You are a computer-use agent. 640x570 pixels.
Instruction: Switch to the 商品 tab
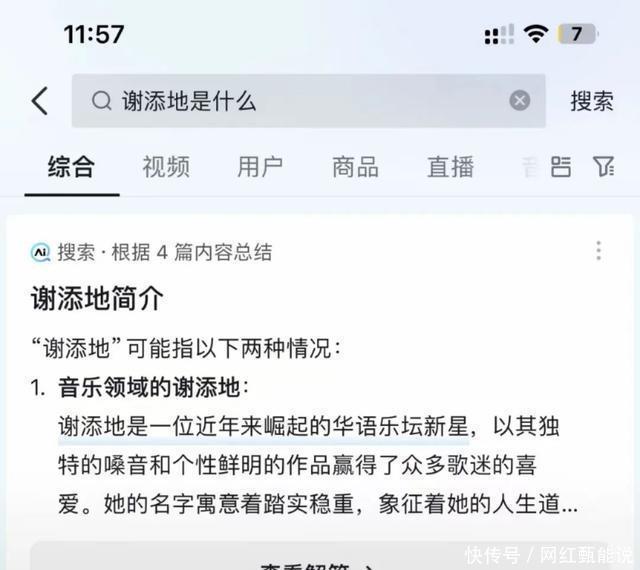355,167
